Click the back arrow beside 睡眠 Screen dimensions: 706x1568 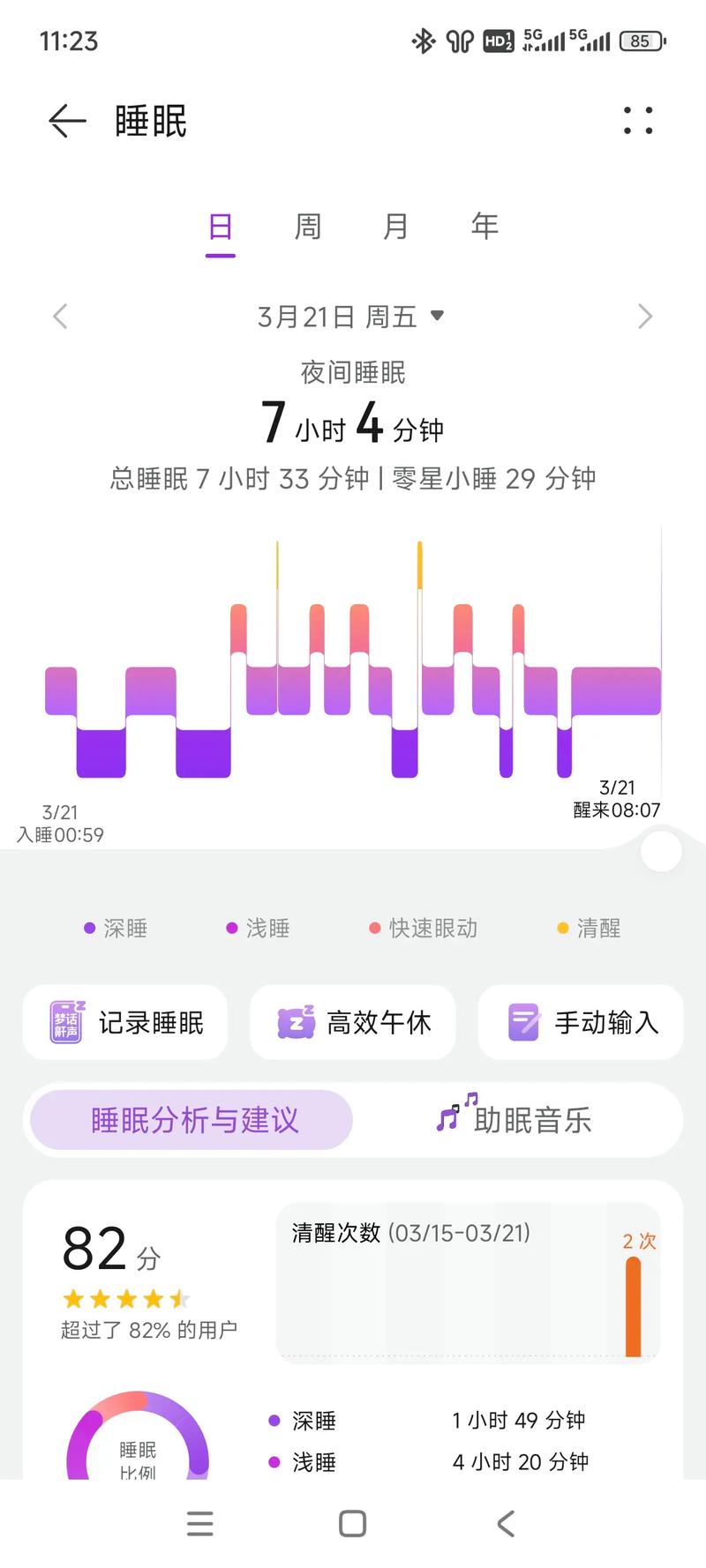click(x=64, y=121)
